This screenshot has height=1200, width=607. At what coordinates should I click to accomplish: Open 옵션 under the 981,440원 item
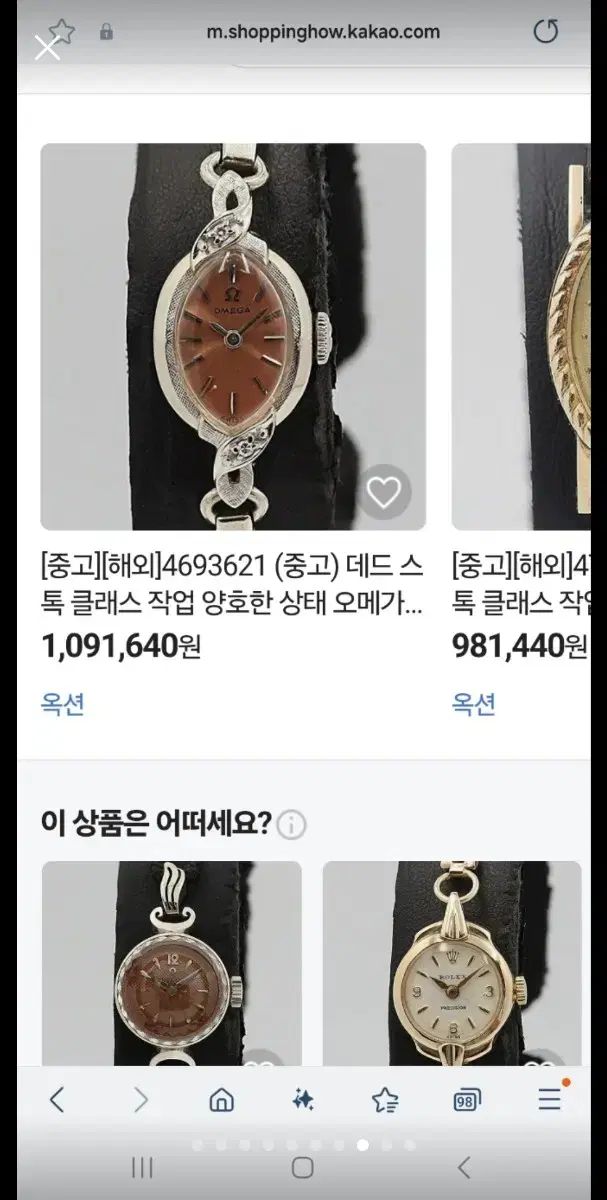(x=473, y=704)
